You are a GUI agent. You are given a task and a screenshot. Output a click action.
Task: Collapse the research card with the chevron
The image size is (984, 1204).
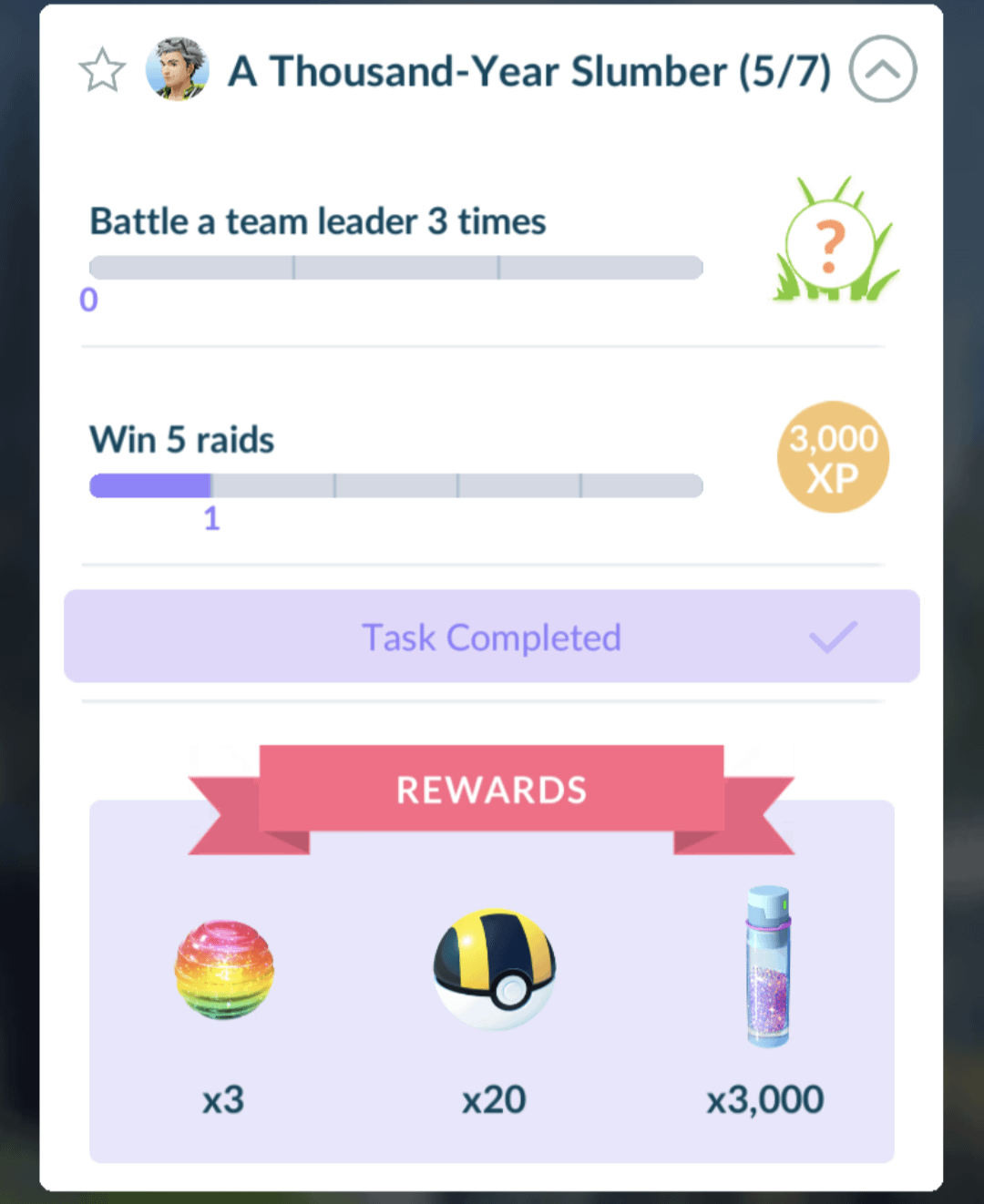click(882, 69)
